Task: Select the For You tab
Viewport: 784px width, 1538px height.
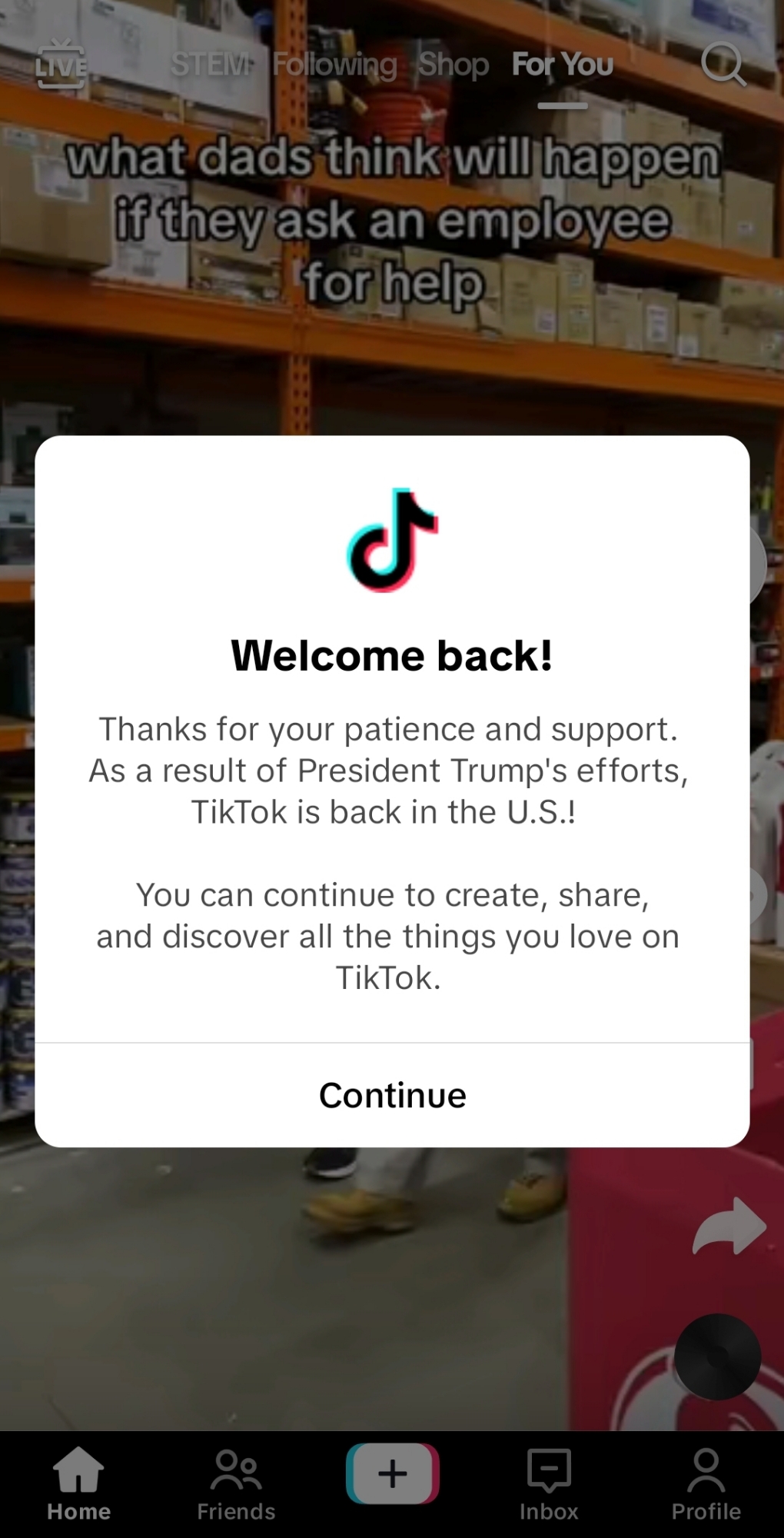Action: 563,65
